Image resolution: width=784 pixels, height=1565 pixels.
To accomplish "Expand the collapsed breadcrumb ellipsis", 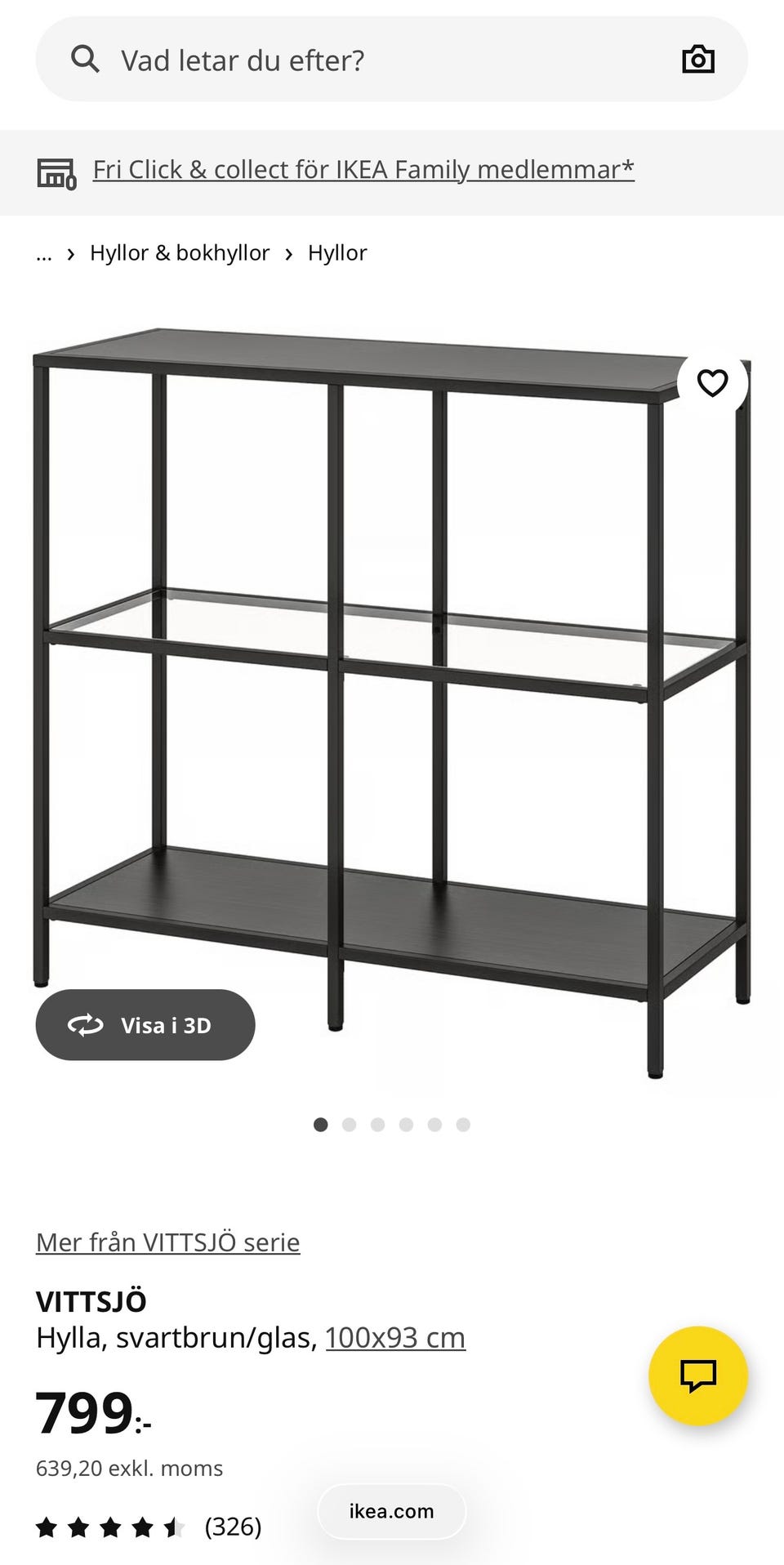I will [x=44, y=253].
